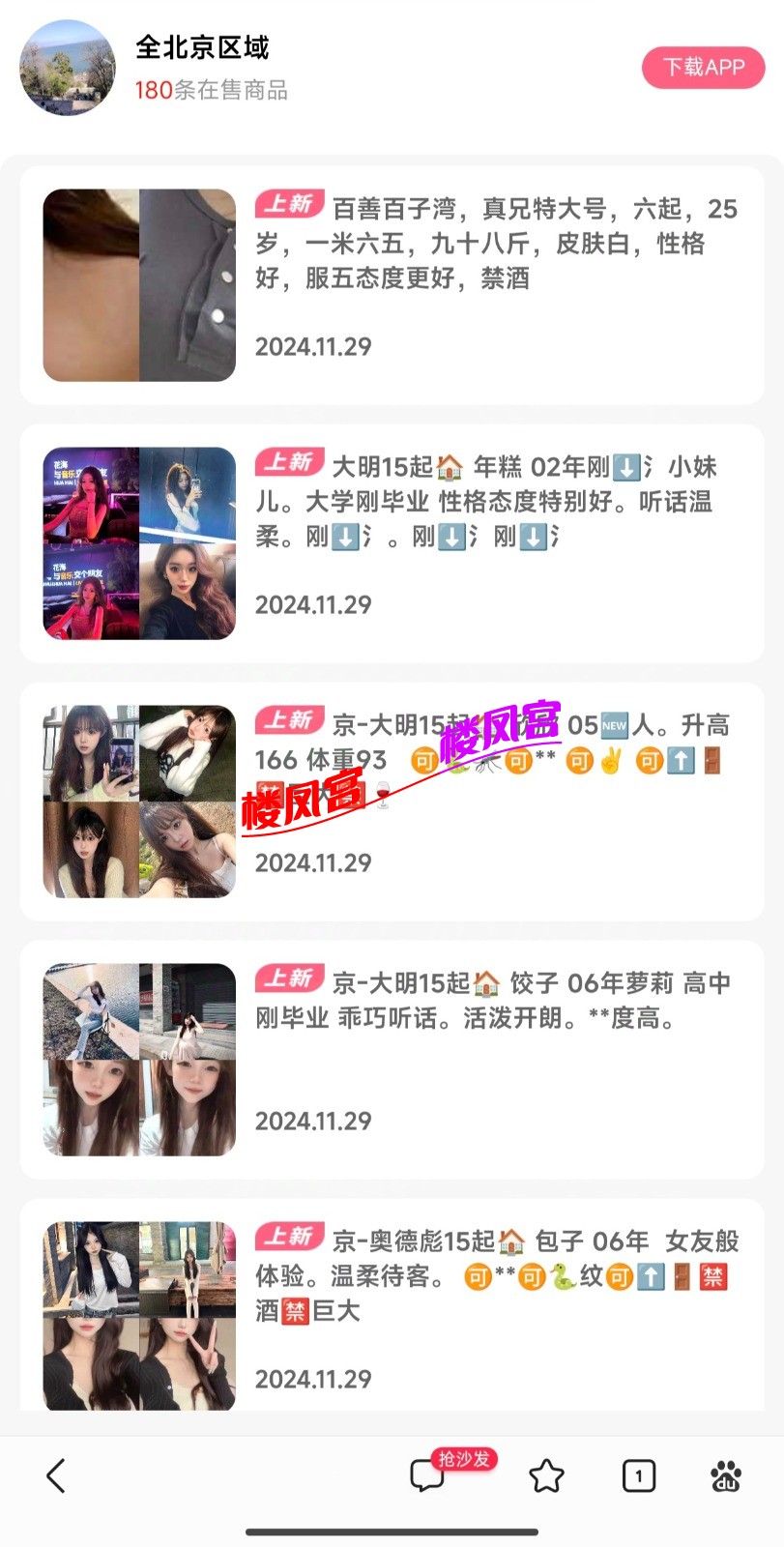Bookmark this page with the star icon
Image resolution: width=784 pixels, height=1547 pixels.
546,1475
